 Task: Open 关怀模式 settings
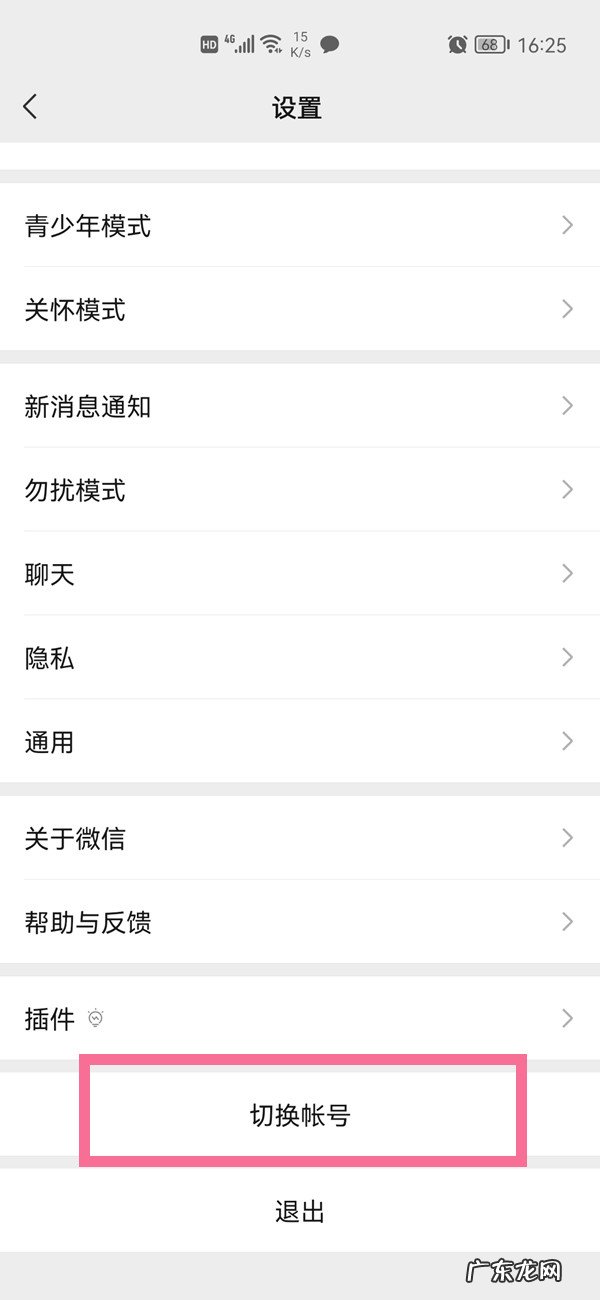pos(300,310)
